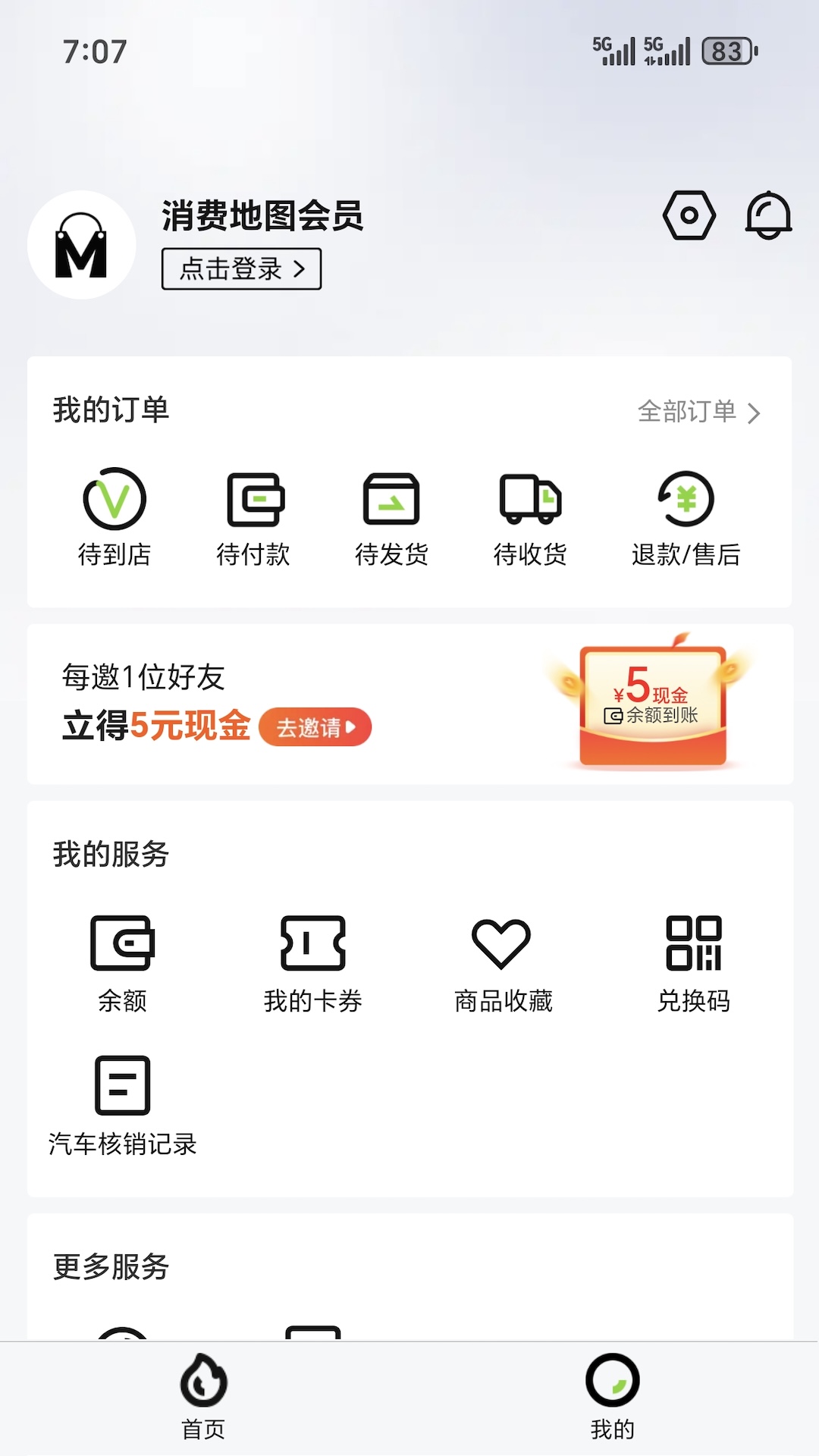Open the notification bell

(770, 215)
